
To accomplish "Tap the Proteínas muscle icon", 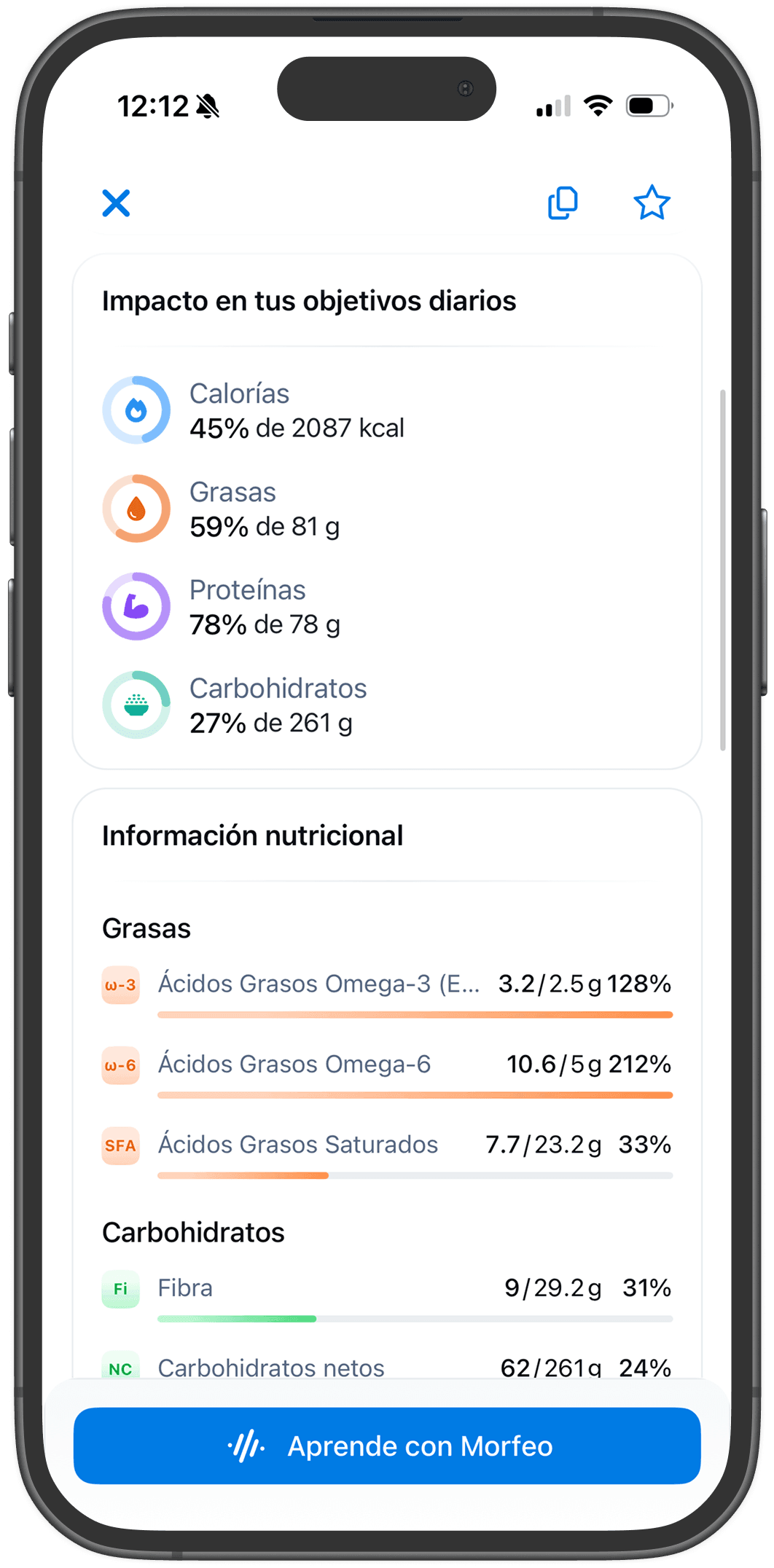I will coord(136,605).
